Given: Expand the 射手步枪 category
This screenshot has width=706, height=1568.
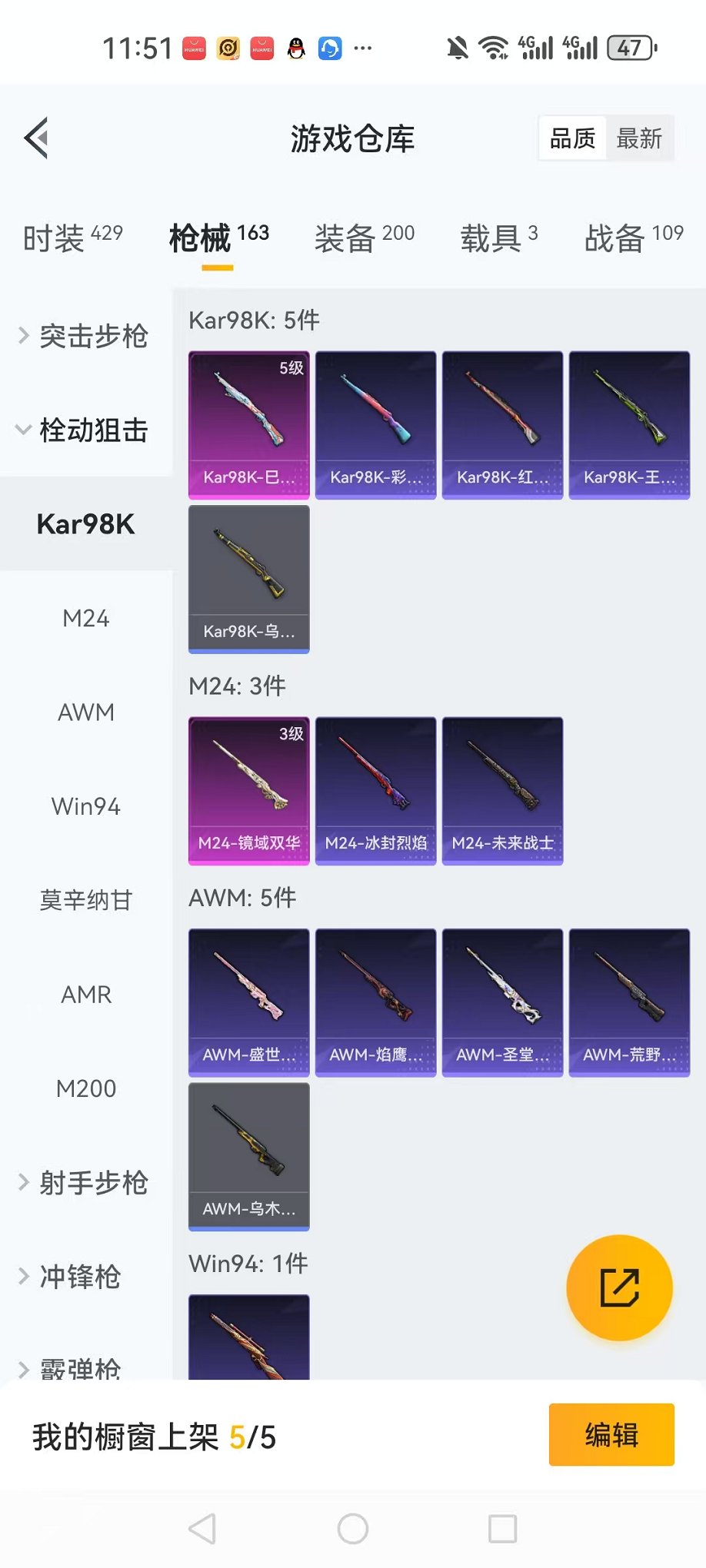Looking at the screenshot, I should pos(85,1183).
